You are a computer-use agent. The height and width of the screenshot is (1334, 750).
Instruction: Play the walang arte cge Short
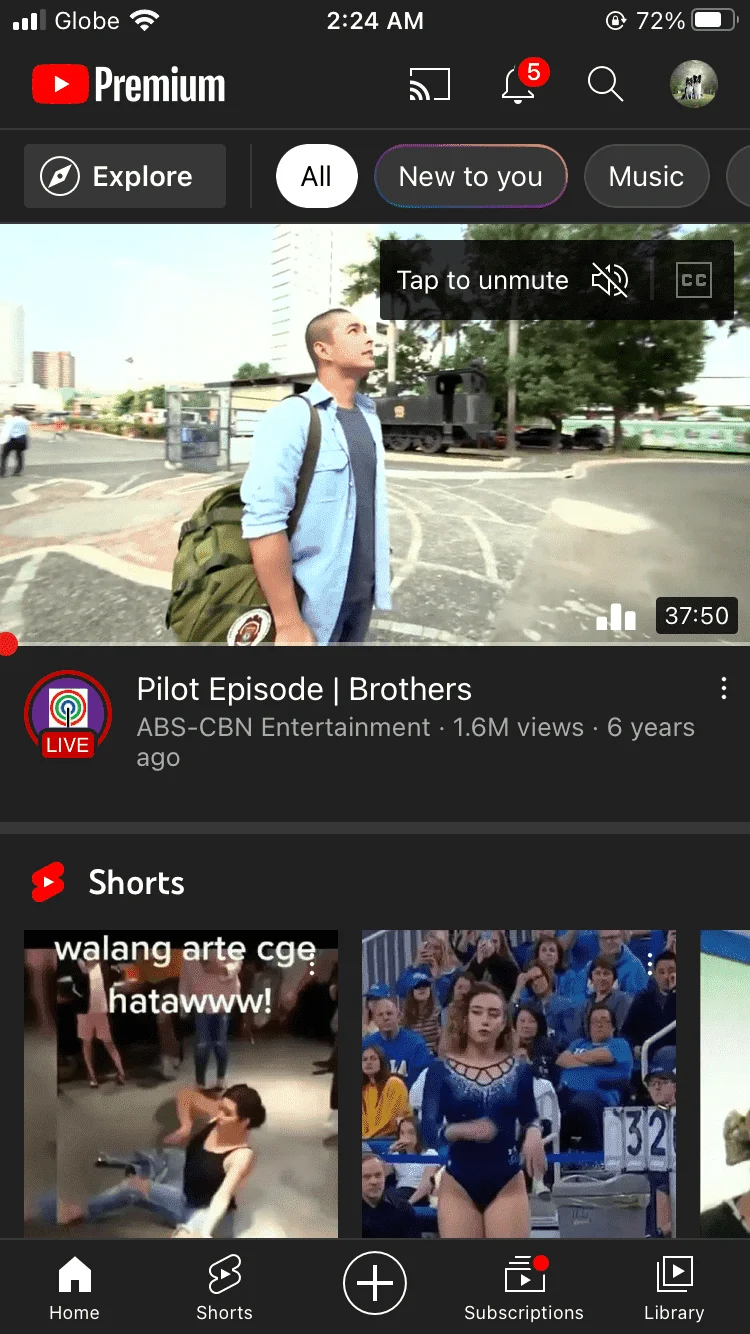click(x=181, y=1084)
